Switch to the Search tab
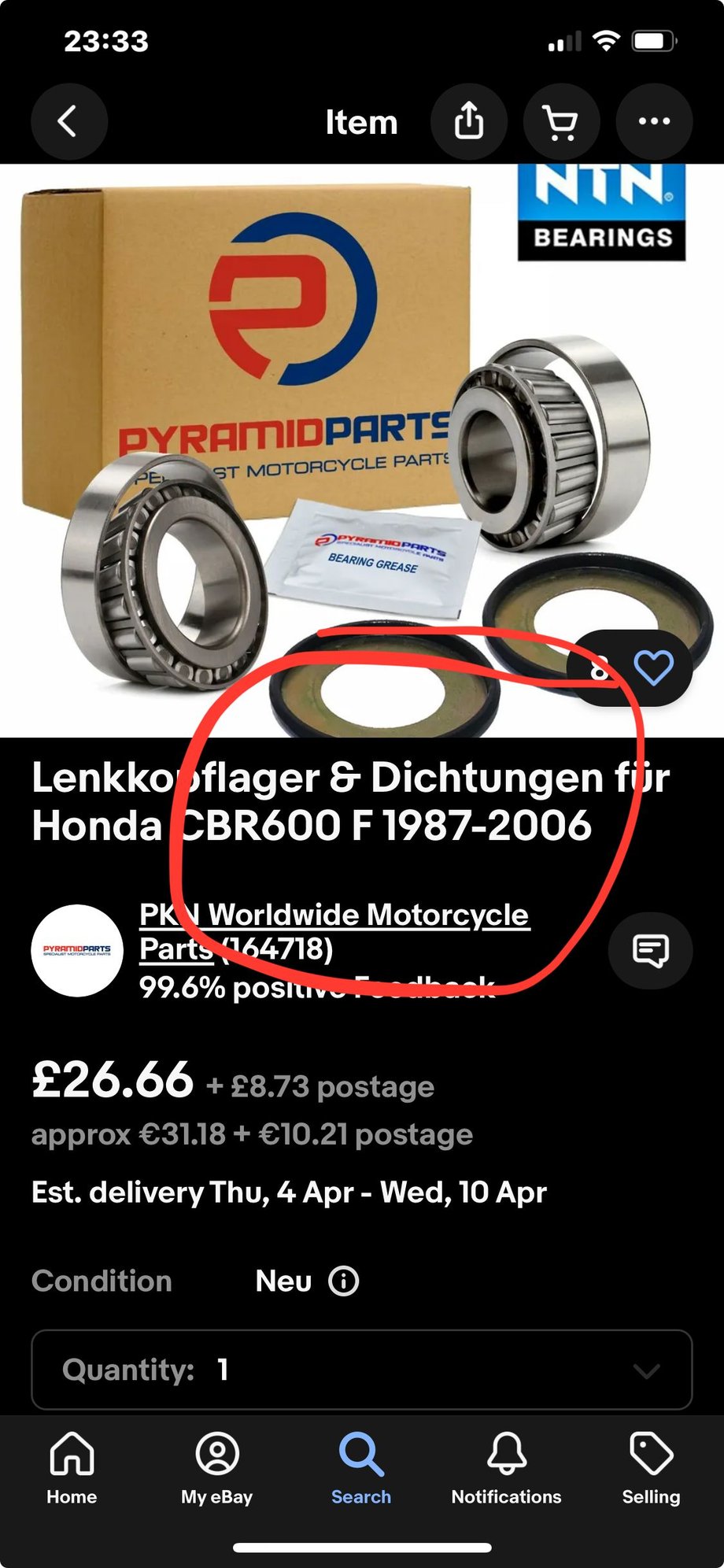724x1568 pixels. click(361, 1468)
